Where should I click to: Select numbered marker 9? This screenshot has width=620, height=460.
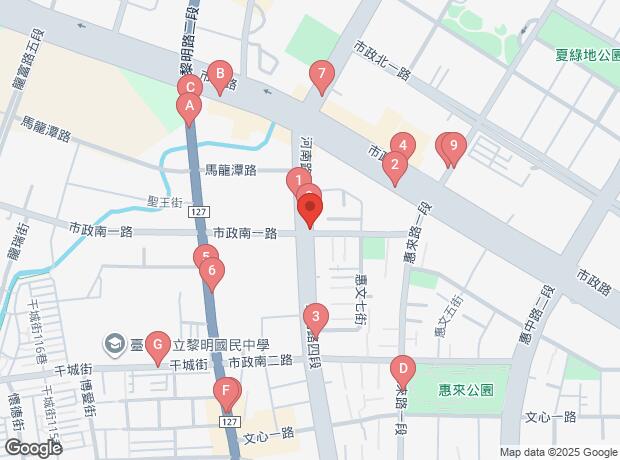tap(453, 146)
